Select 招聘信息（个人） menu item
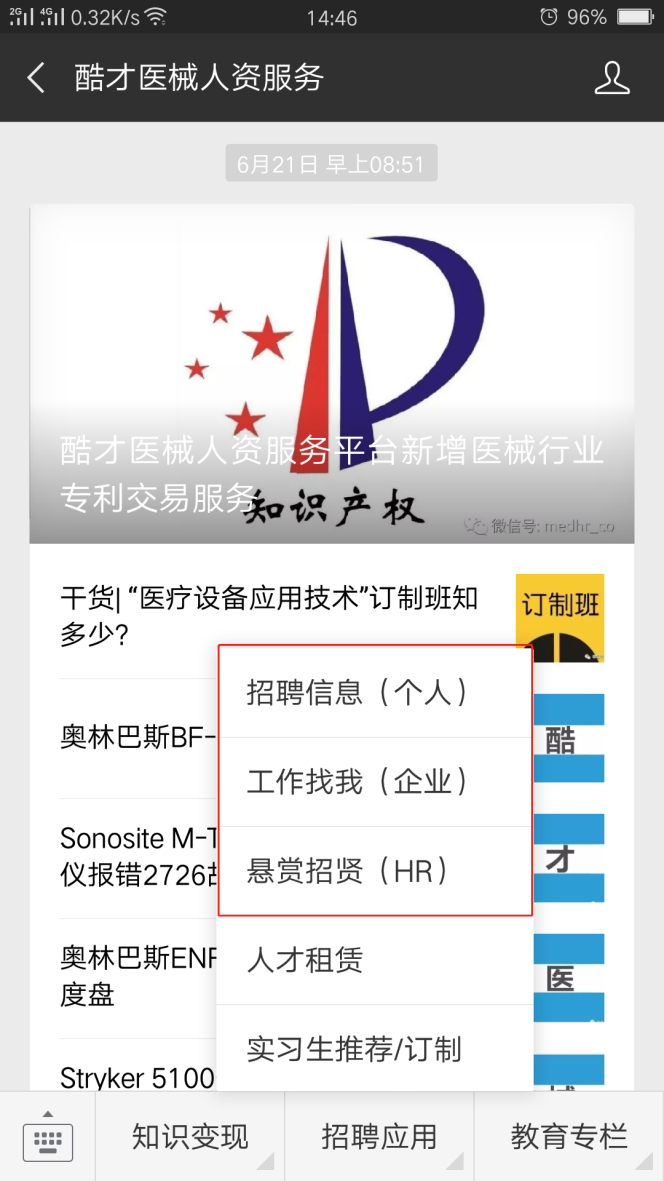This screenshot has width=664, height=1181. tap(358, 692)
